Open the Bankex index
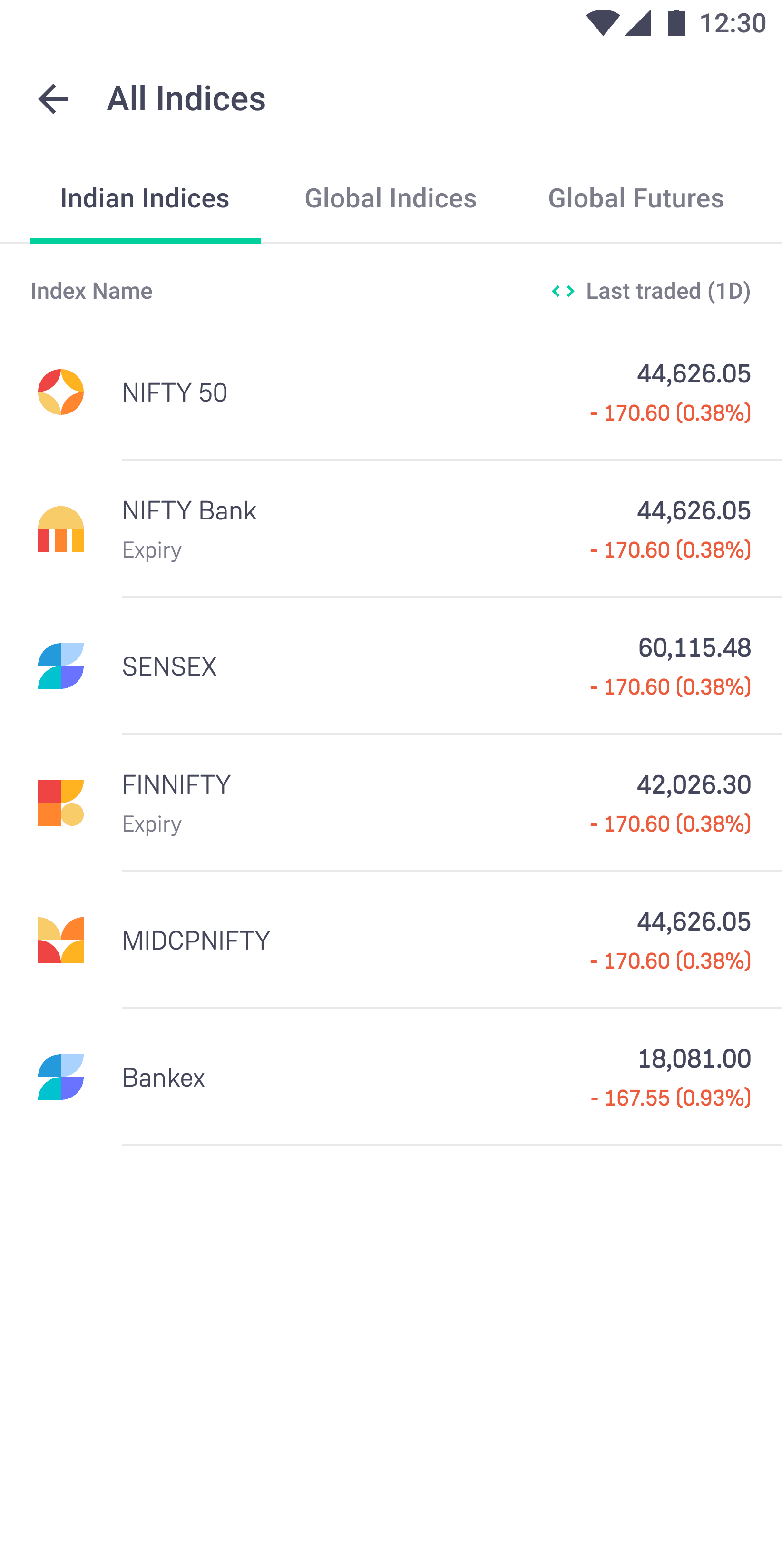The width and height of the screenshot is (782, 1568). coord(391,1077)
